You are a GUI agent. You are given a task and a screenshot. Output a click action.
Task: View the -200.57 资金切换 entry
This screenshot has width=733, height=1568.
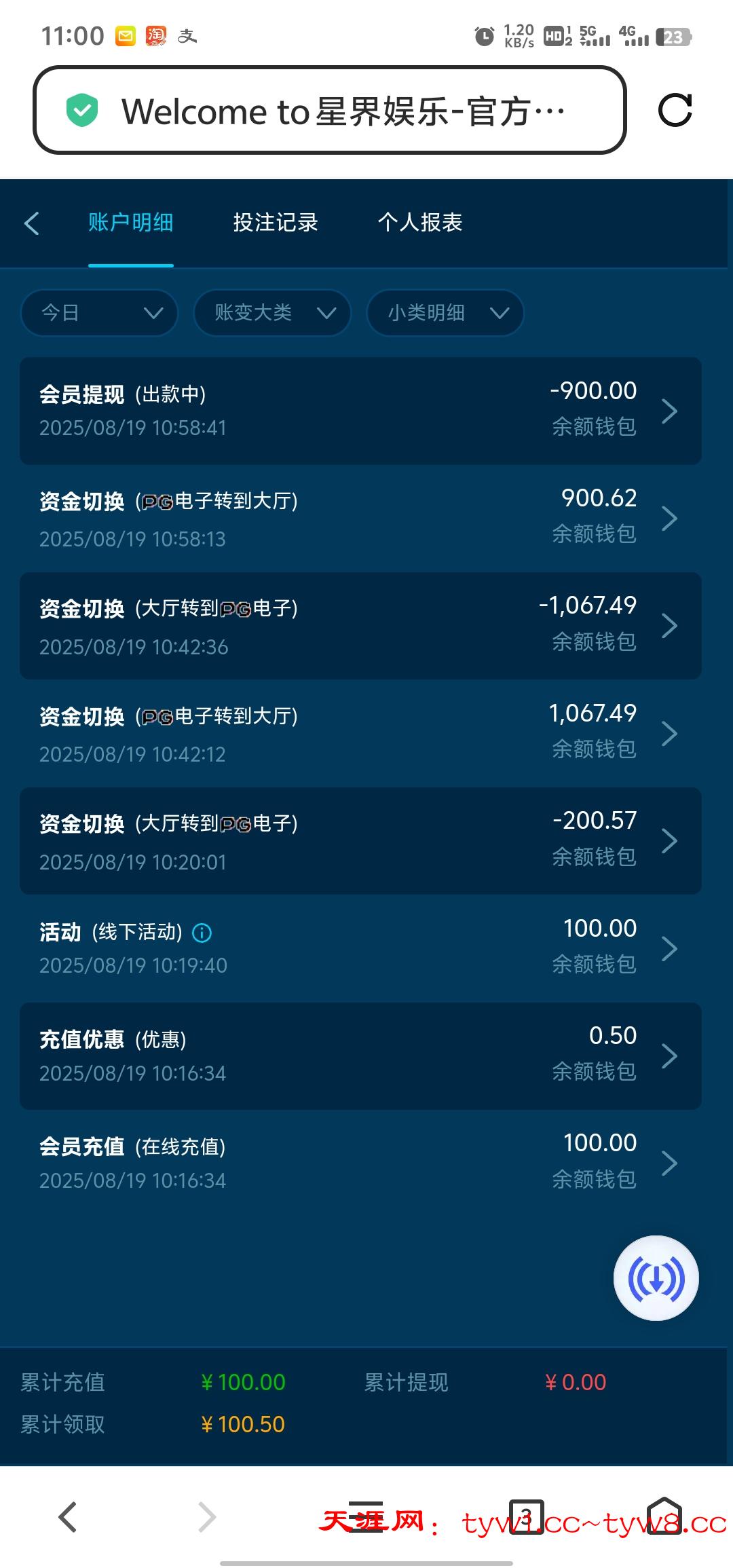point(360,841)
